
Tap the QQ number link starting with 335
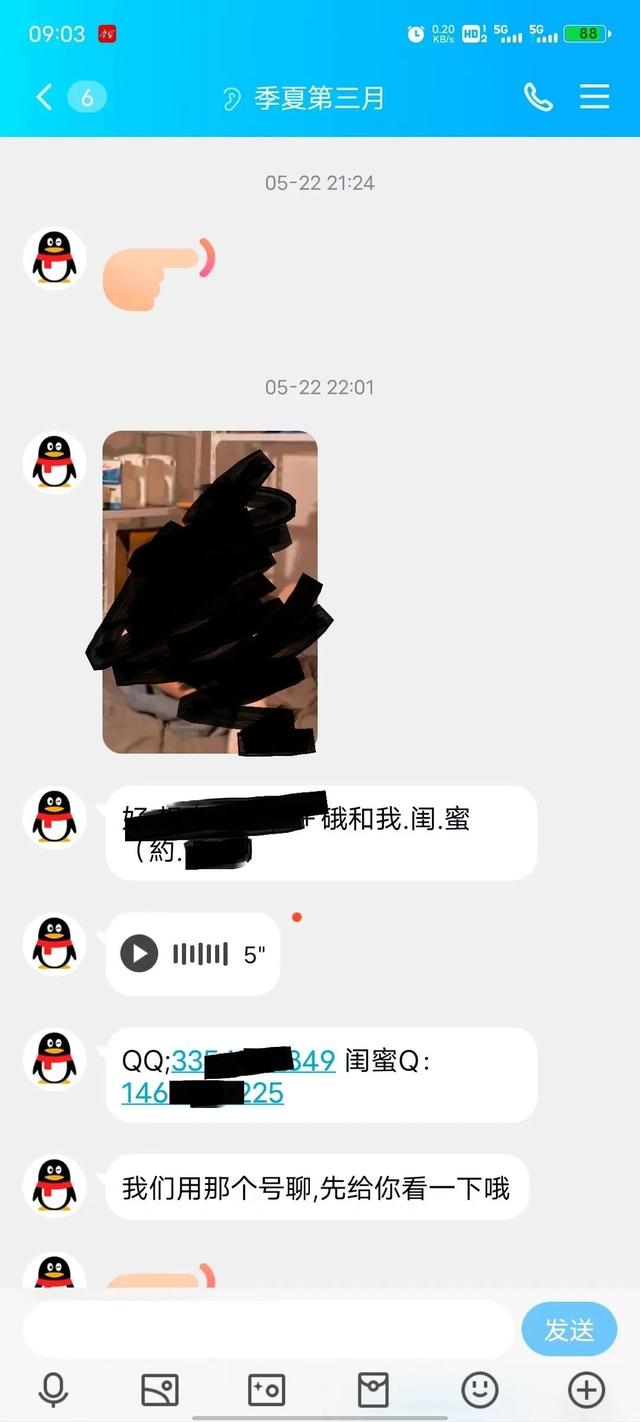pyautogui.click(x=253, y=1061)
